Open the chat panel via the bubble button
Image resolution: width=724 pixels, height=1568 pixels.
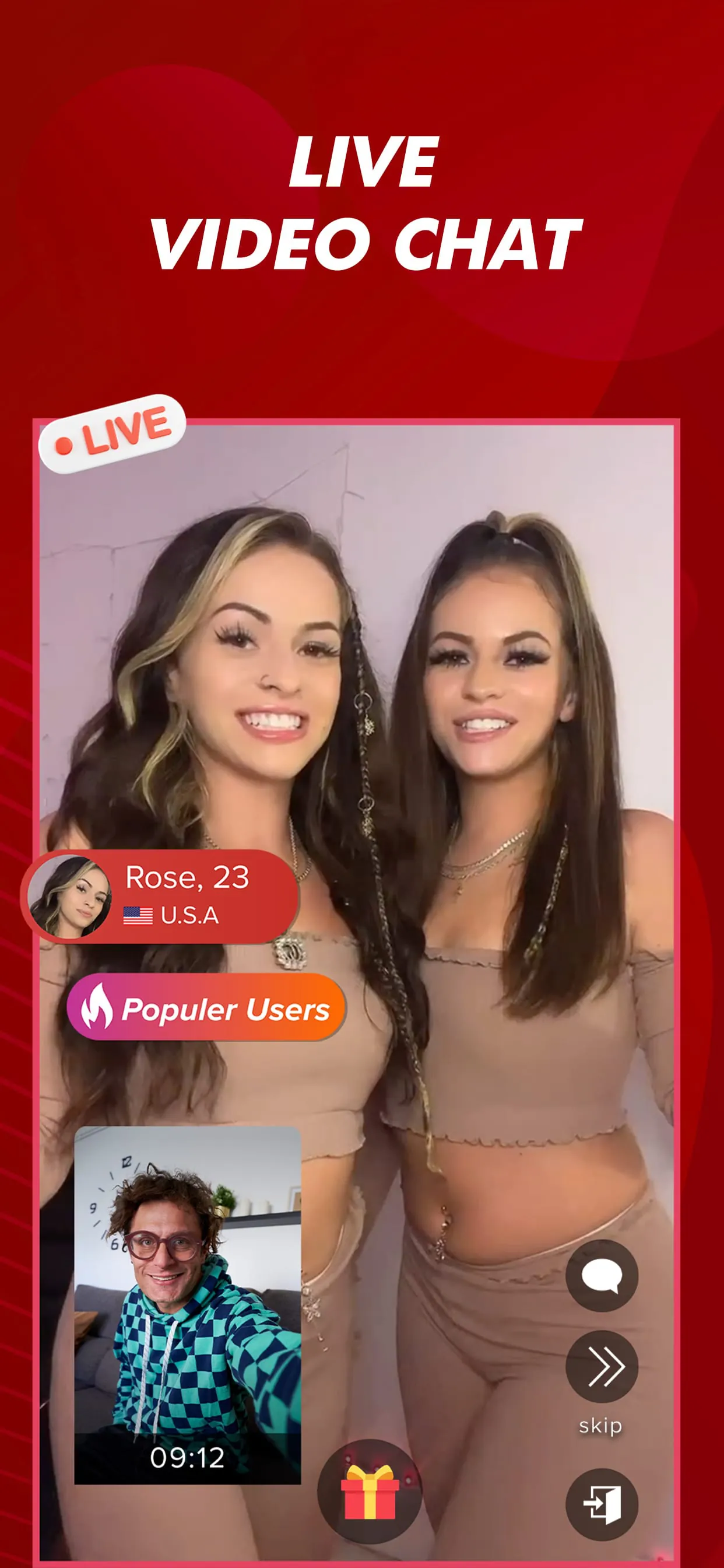pyautogui.click(x=604, y=1276)
